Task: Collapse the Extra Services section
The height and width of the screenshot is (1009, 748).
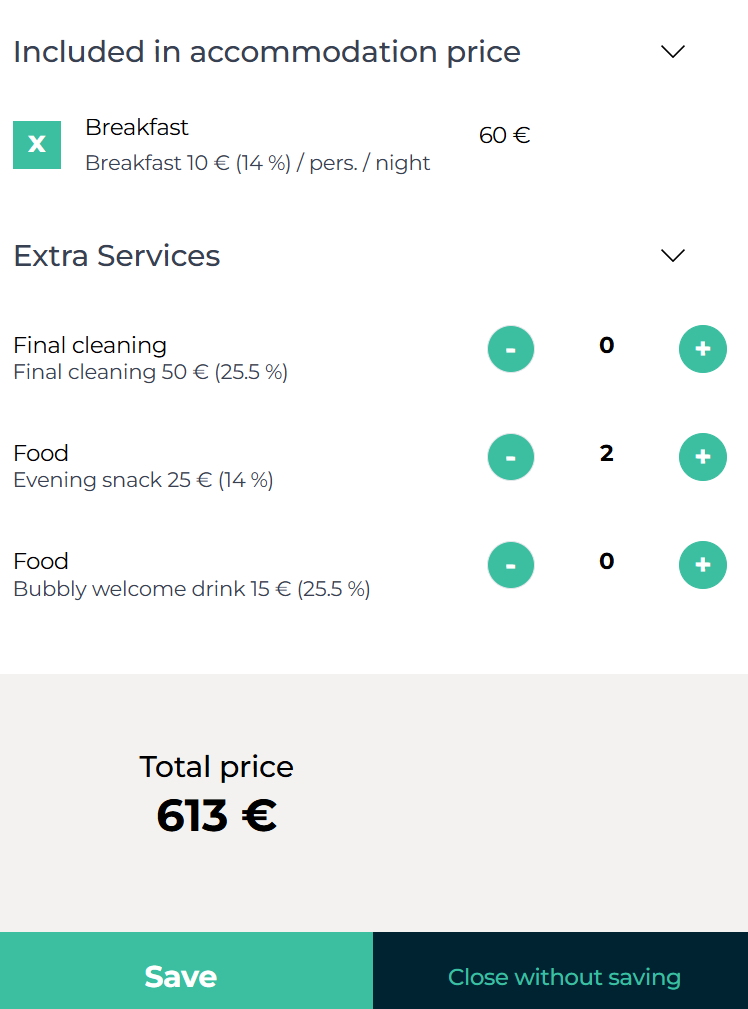Action: click(673, 256)
